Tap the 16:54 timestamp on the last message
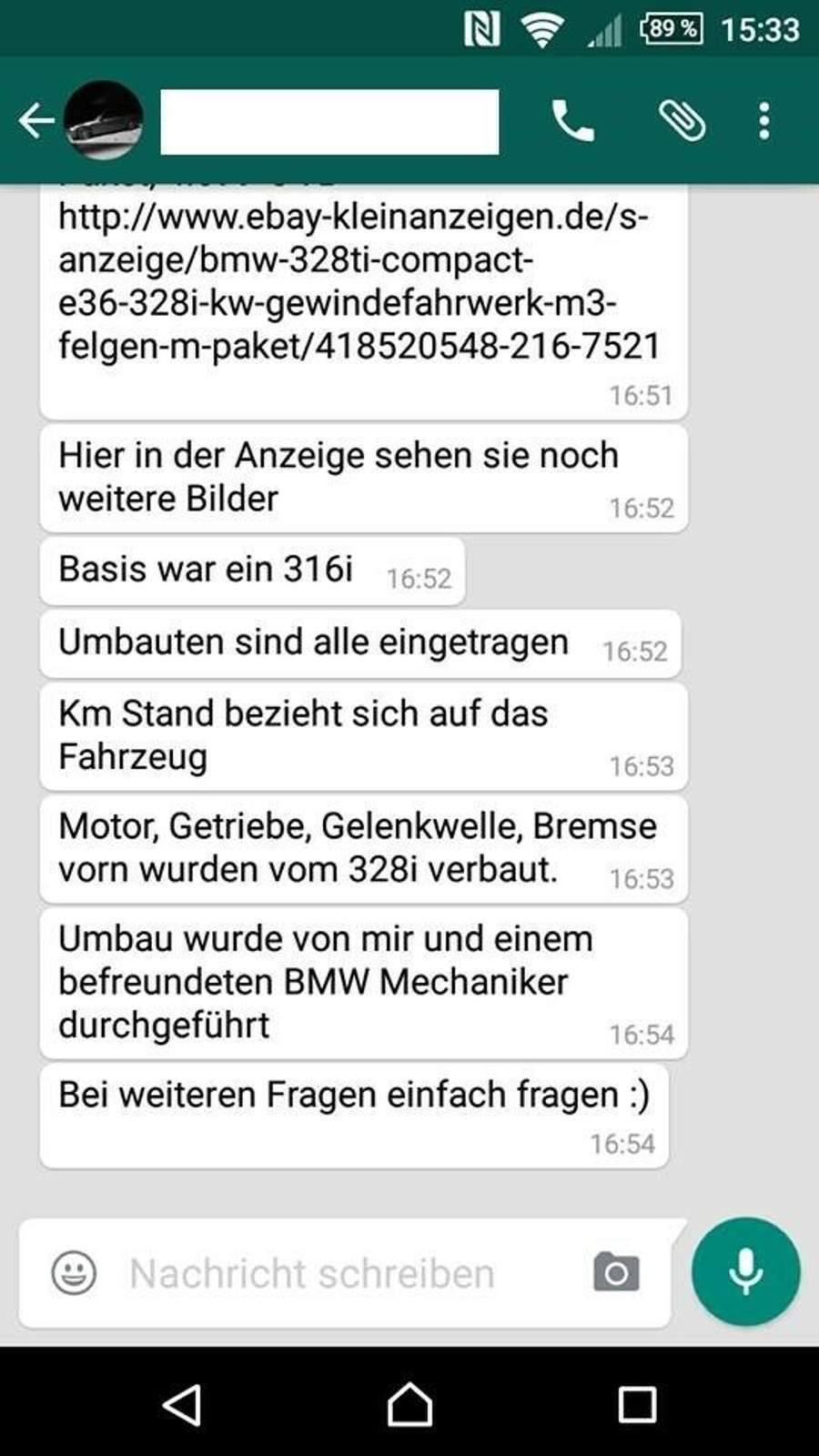 [623, 1145]
